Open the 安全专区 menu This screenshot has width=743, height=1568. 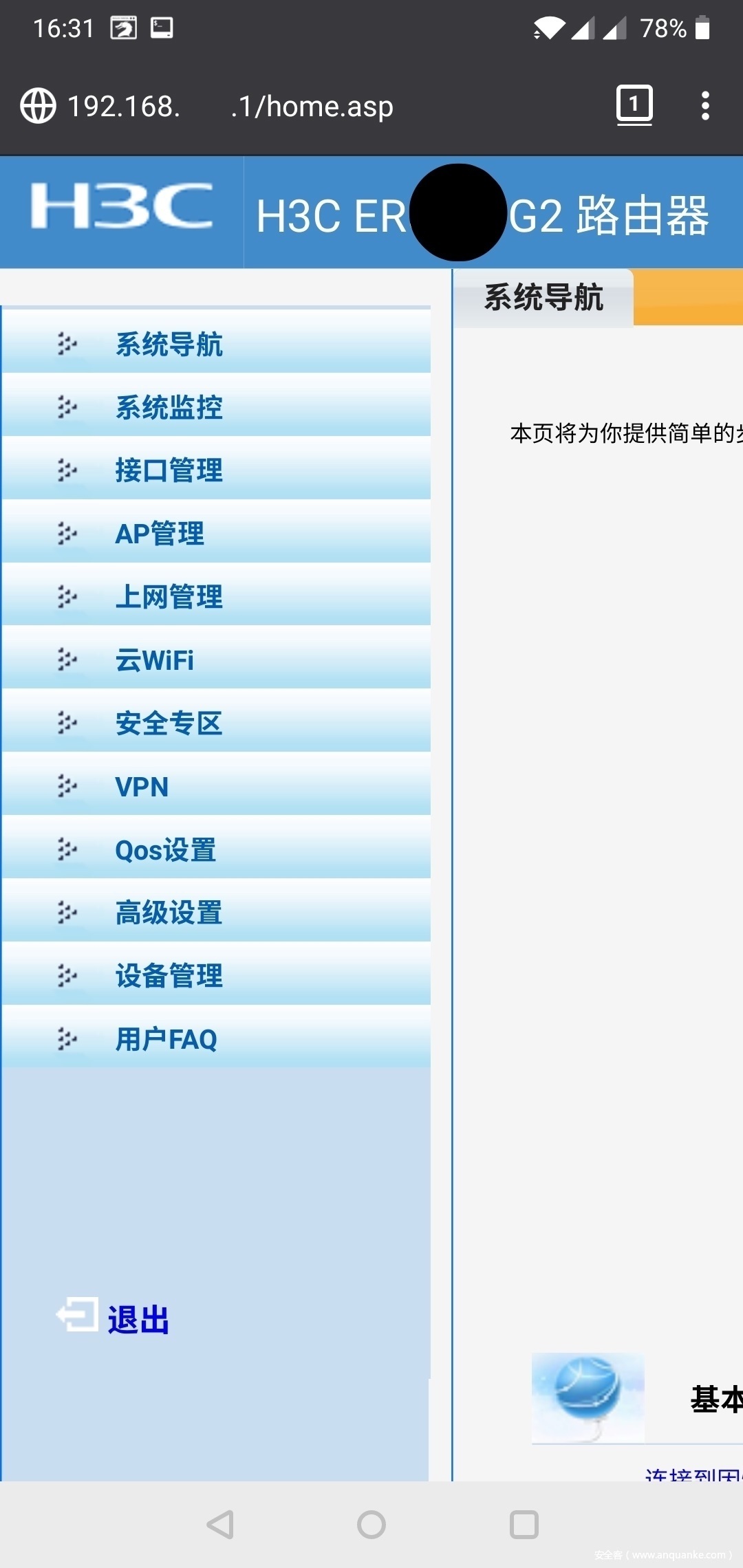pyautogui.click(x=169, y=723)
